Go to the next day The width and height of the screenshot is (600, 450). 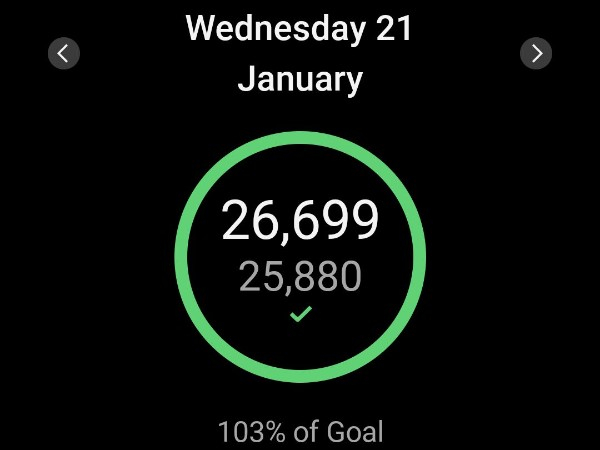[536, 54]
